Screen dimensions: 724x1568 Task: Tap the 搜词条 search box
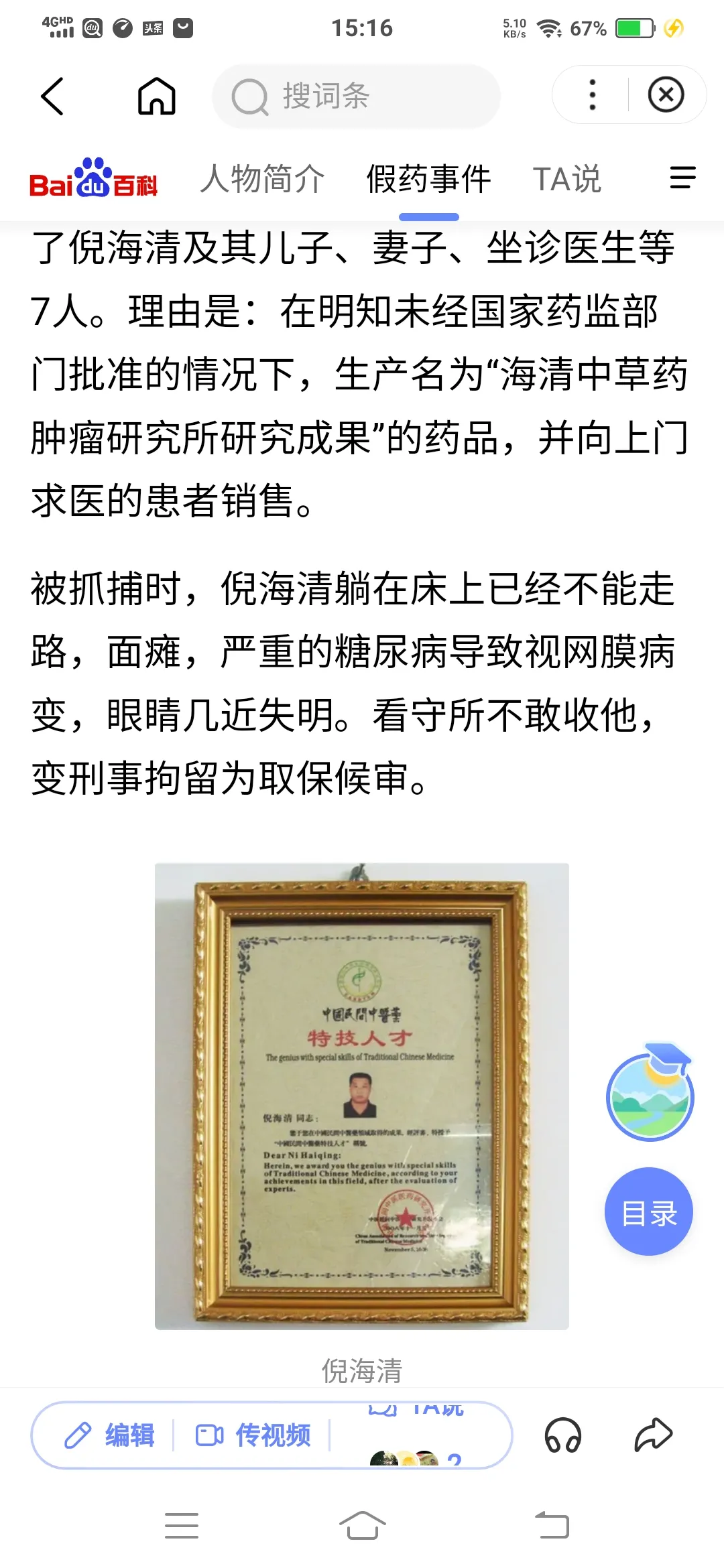pos(356,96)
